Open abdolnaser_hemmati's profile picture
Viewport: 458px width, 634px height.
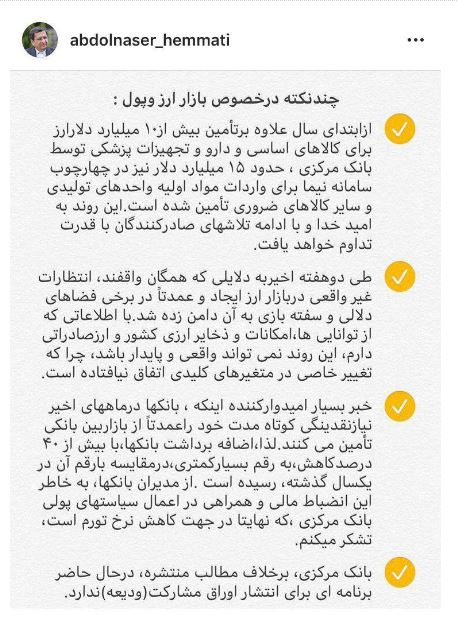click(40, 40)
